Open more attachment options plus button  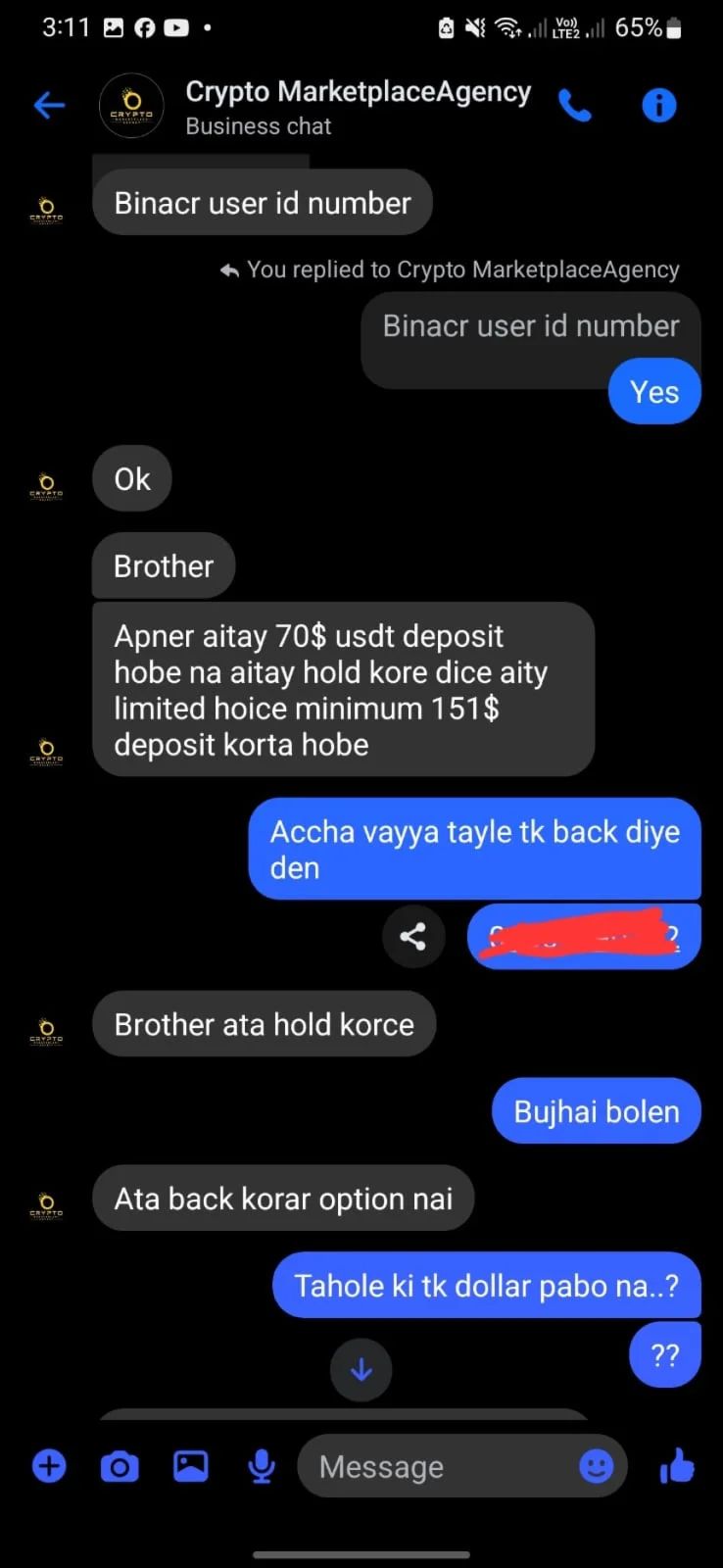(49, 1466)
